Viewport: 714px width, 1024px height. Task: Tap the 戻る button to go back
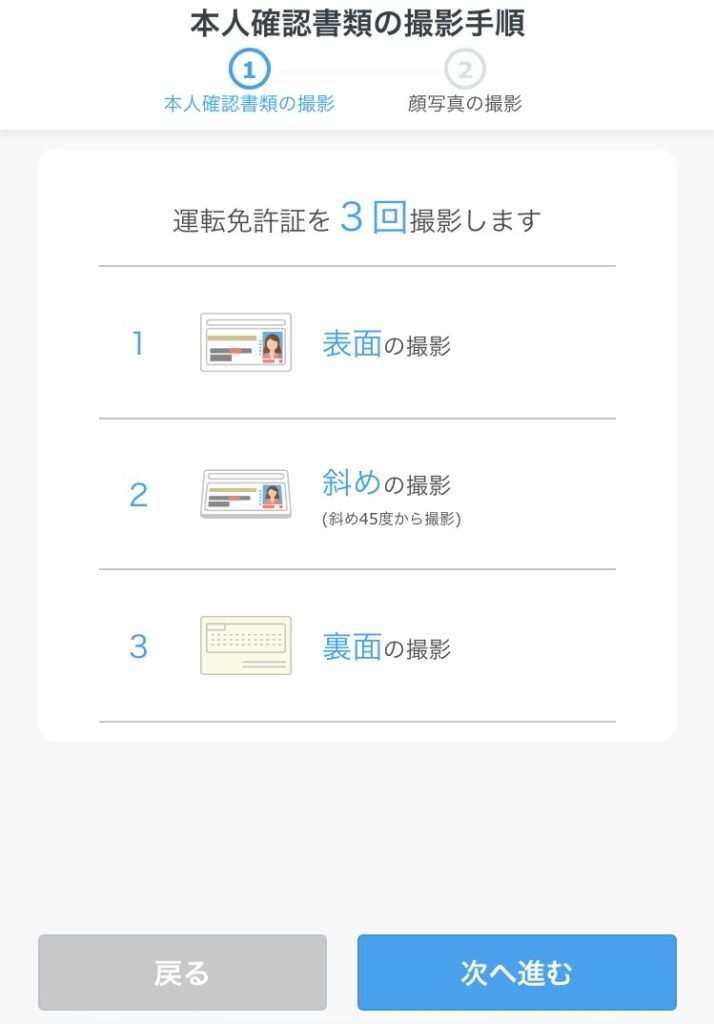click(x=182, y=972)
